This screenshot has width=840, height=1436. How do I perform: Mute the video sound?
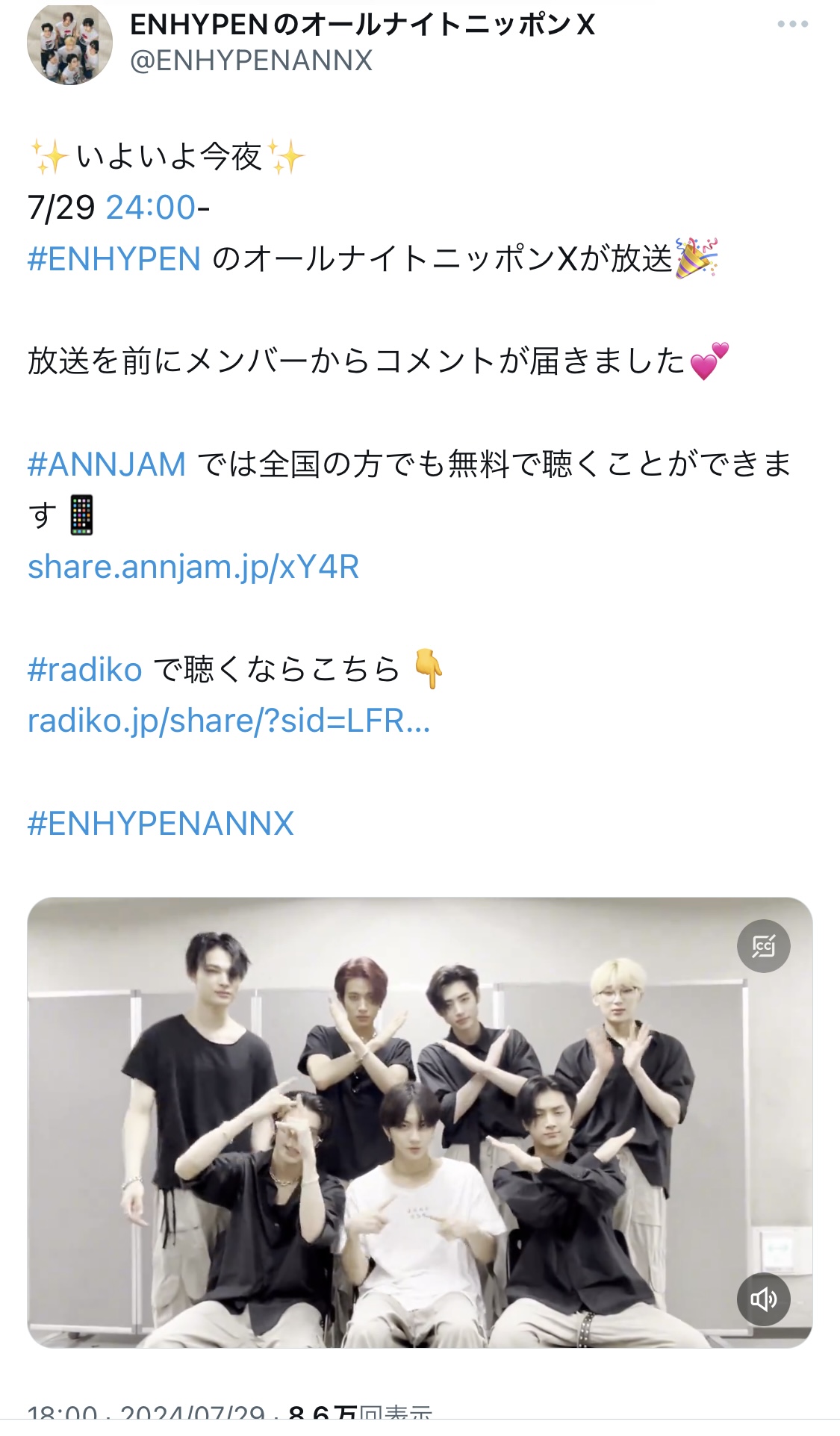(x=763, y=1299)
